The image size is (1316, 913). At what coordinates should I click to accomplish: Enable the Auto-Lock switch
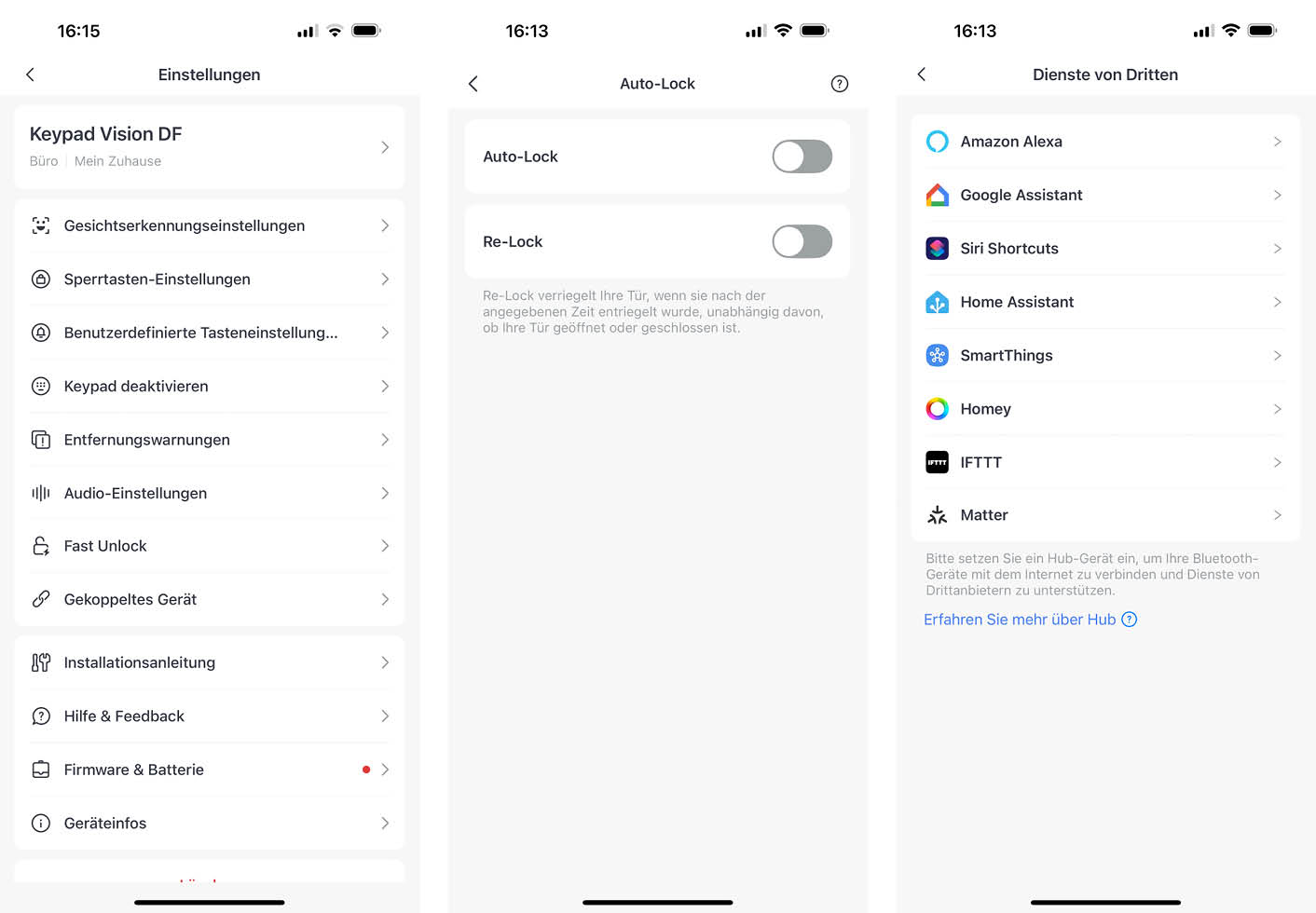802,157
